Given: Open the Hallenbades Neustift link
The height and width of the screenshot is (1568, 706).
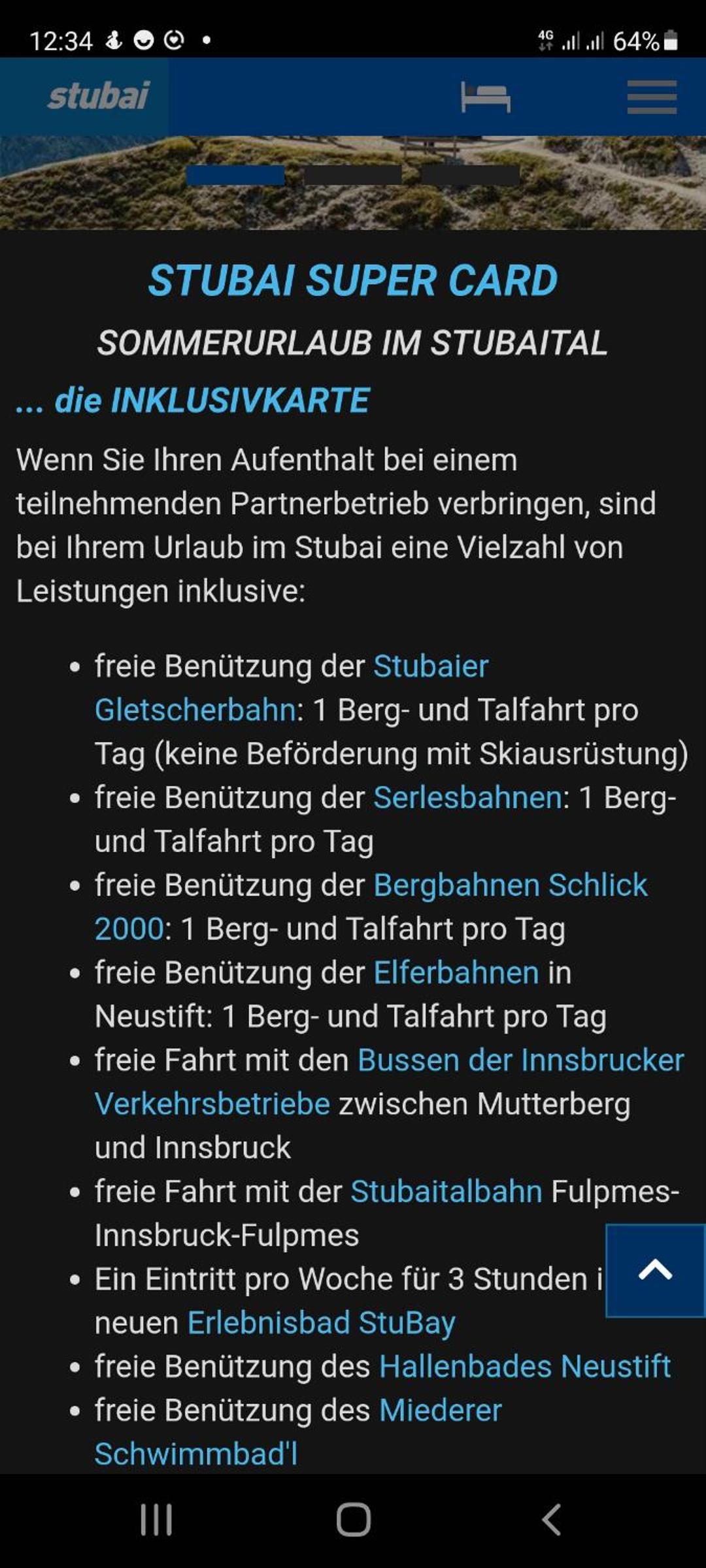Looking at the screenshot, I should [x=525, y=1367].
